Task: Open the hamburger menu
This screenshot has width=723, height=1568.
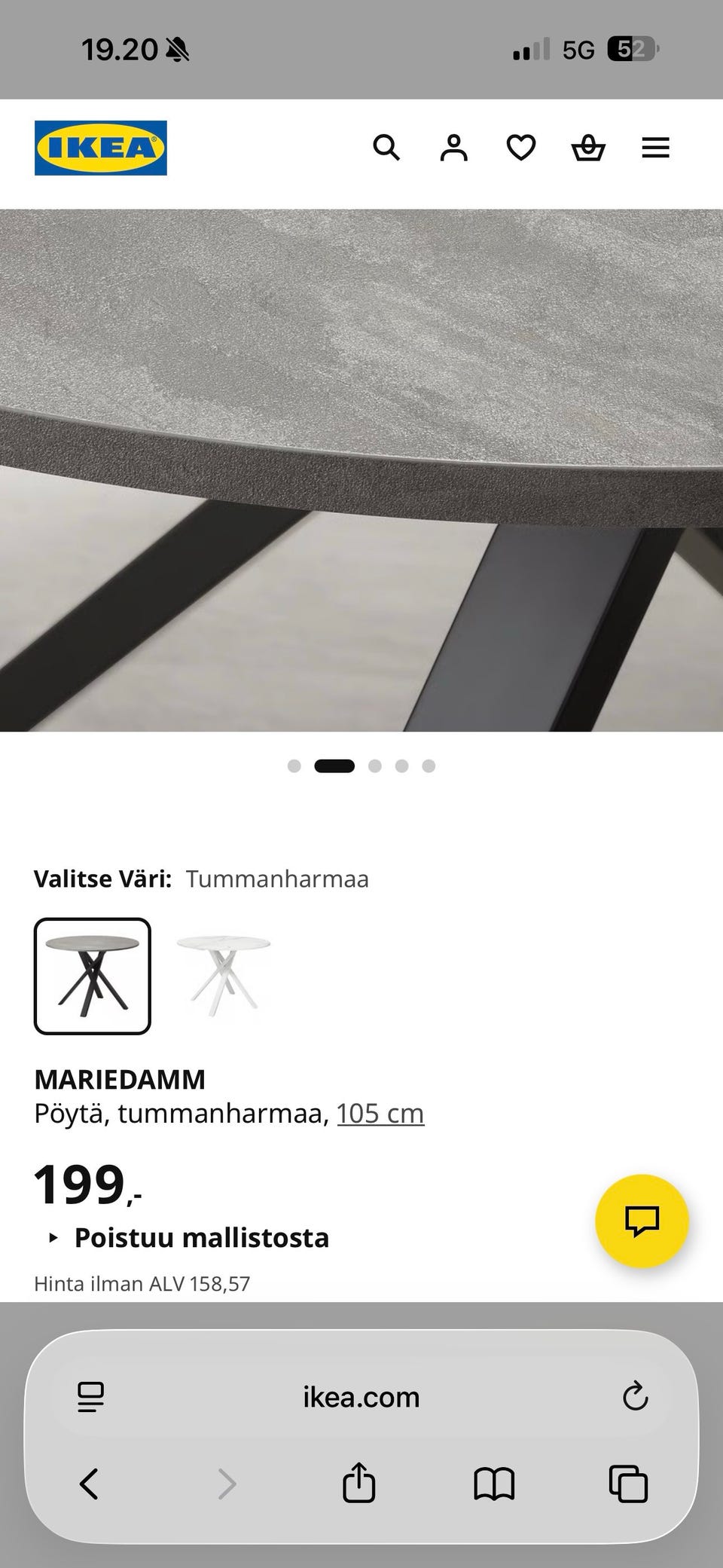Action: coord(655,148)
